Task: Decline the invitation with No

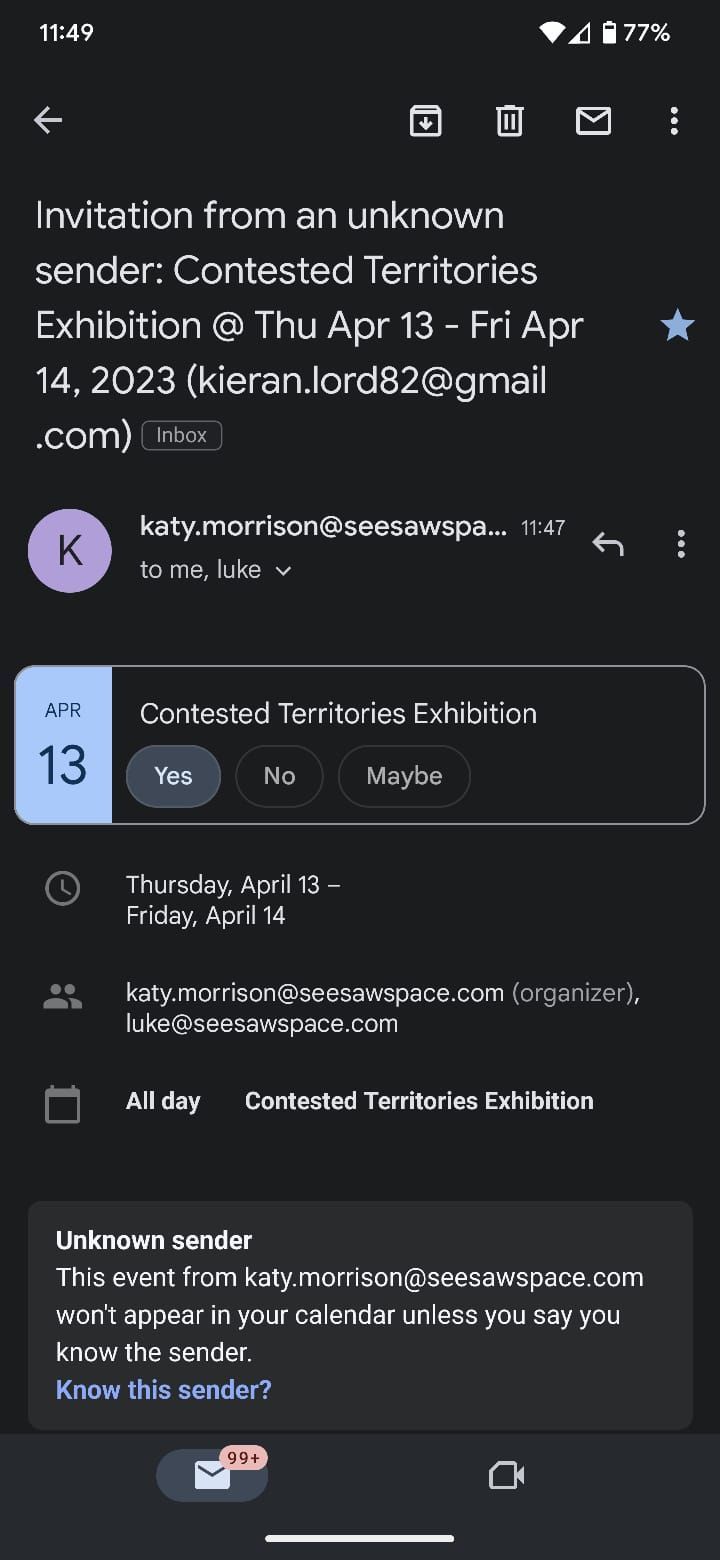Action: (279, 776)
